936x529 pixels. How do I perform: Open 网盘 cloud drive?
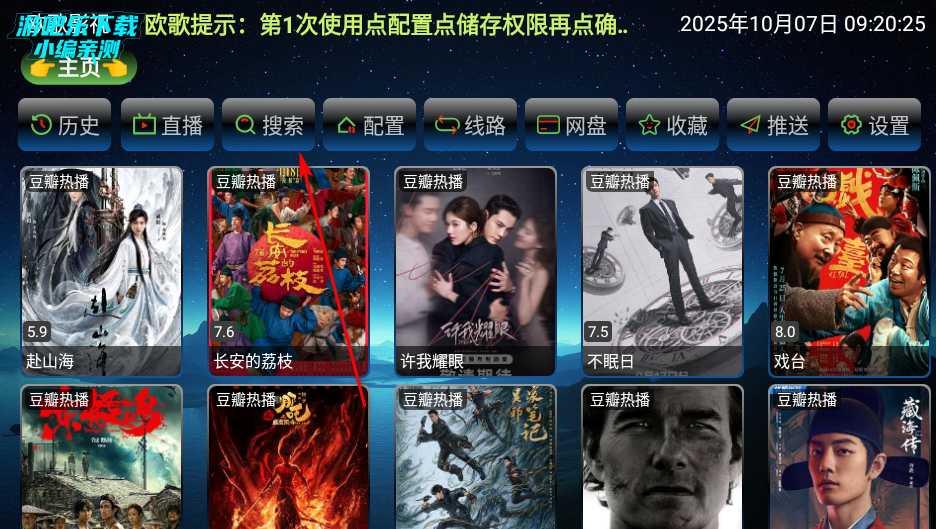572,125
